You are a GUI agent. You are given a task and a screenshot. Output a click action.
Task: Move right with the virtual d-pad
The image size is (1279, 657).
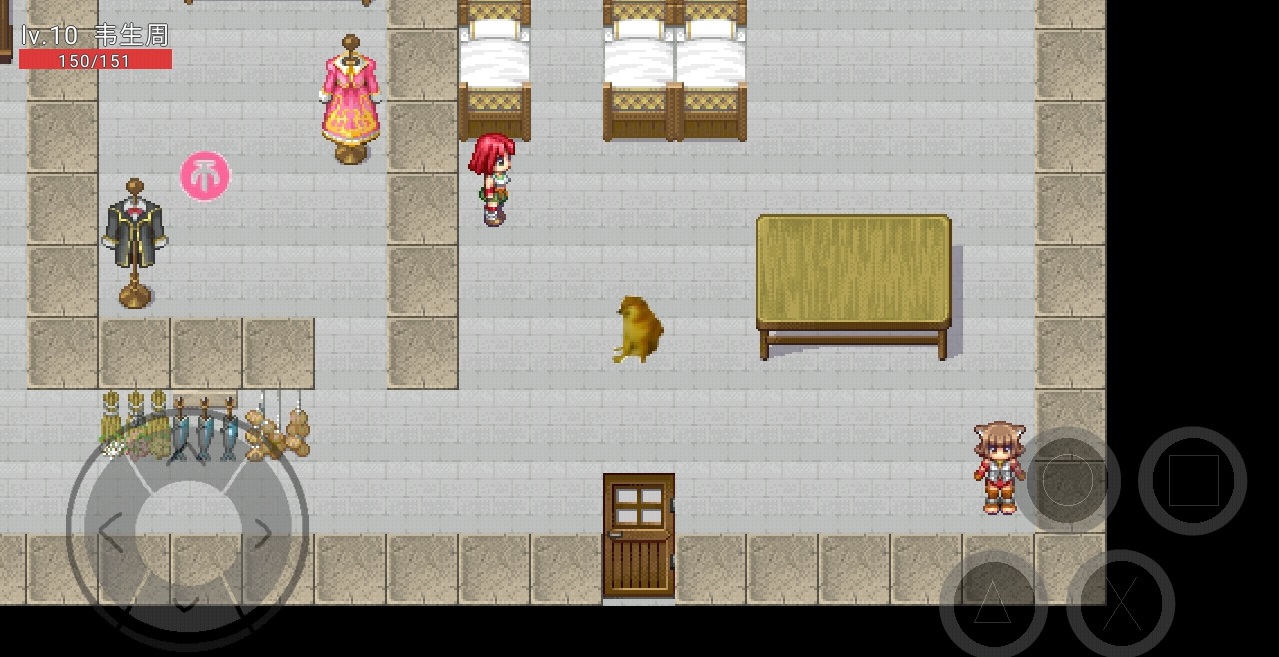[x=264, y=534]
